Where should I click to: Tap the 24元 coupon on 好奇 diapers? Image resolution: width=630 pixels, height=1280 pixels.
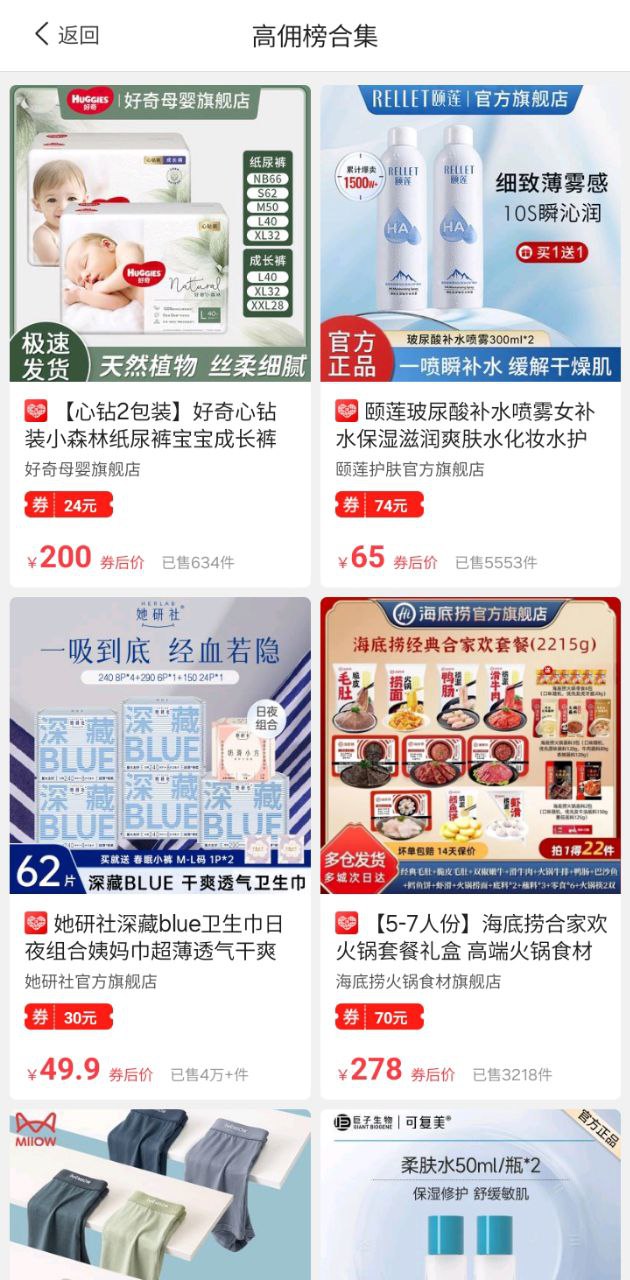(x=69, y=505)
